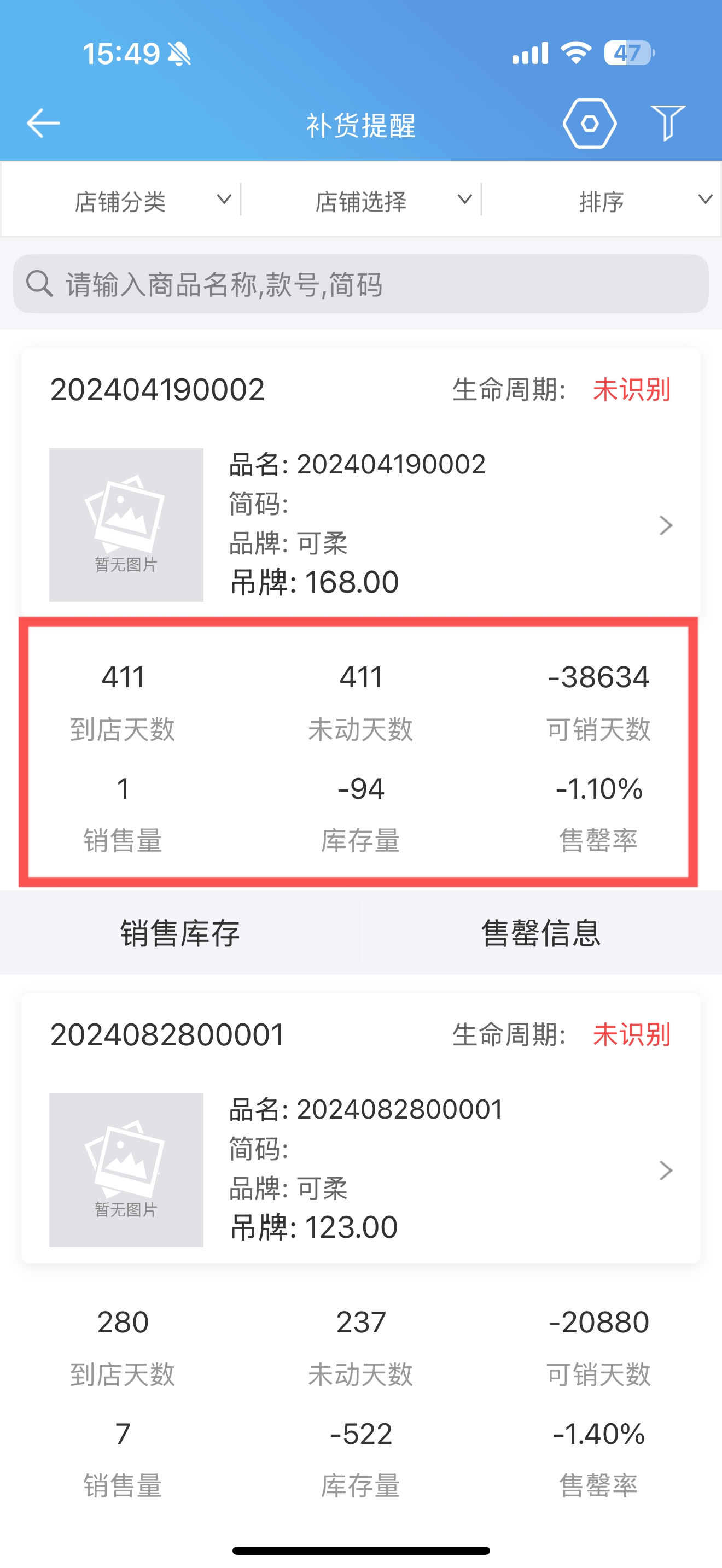The height and width of the screenshot is (1568, 722).
Task: Expand the 店铺选择 dropdown
Action: point(361,200)
